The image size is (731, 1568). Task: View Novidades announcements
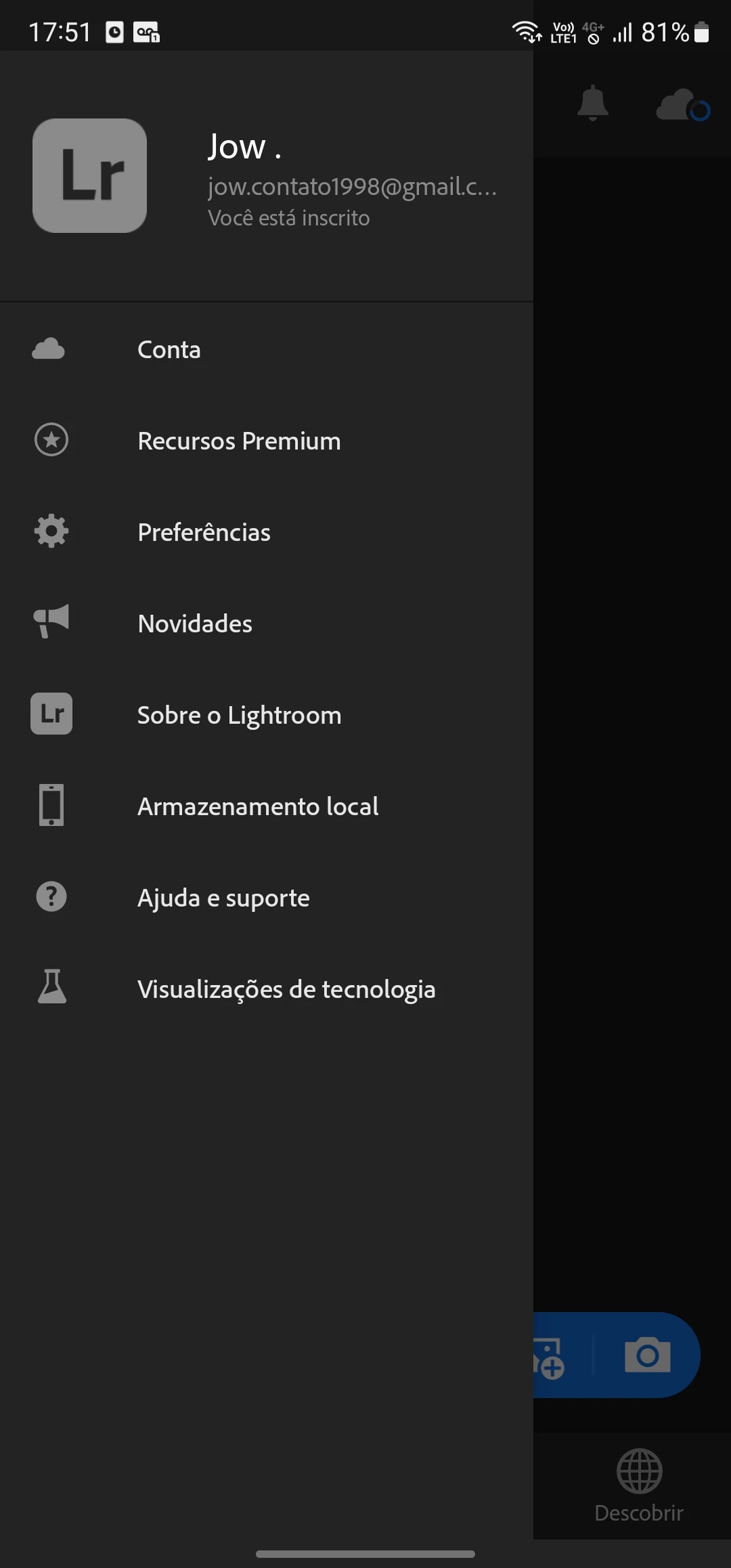[194, 624]
